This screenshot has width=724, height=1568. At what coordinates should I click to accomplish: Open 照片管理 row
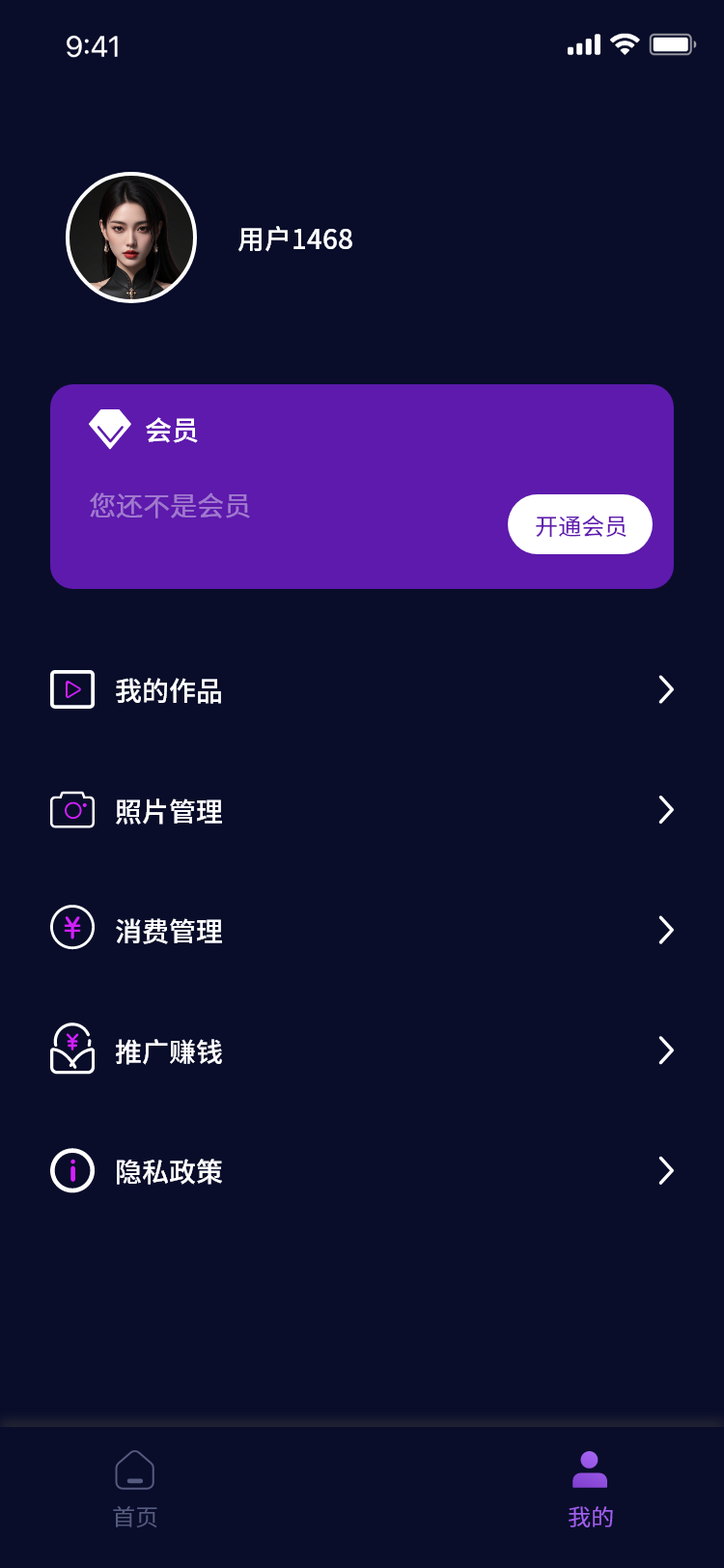361,811
